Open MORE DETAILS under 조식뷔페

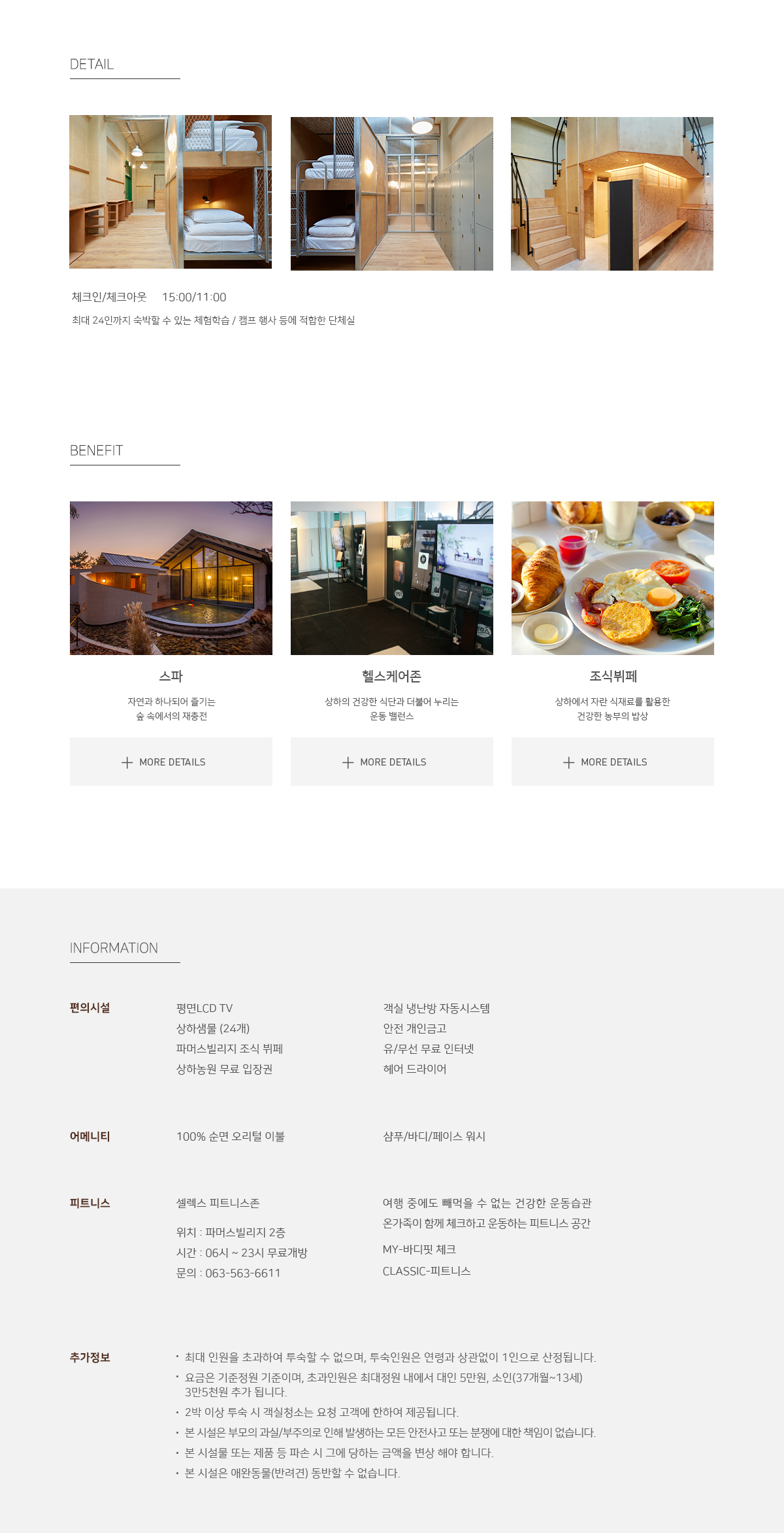pyautogui.click(x=612, y=762)
